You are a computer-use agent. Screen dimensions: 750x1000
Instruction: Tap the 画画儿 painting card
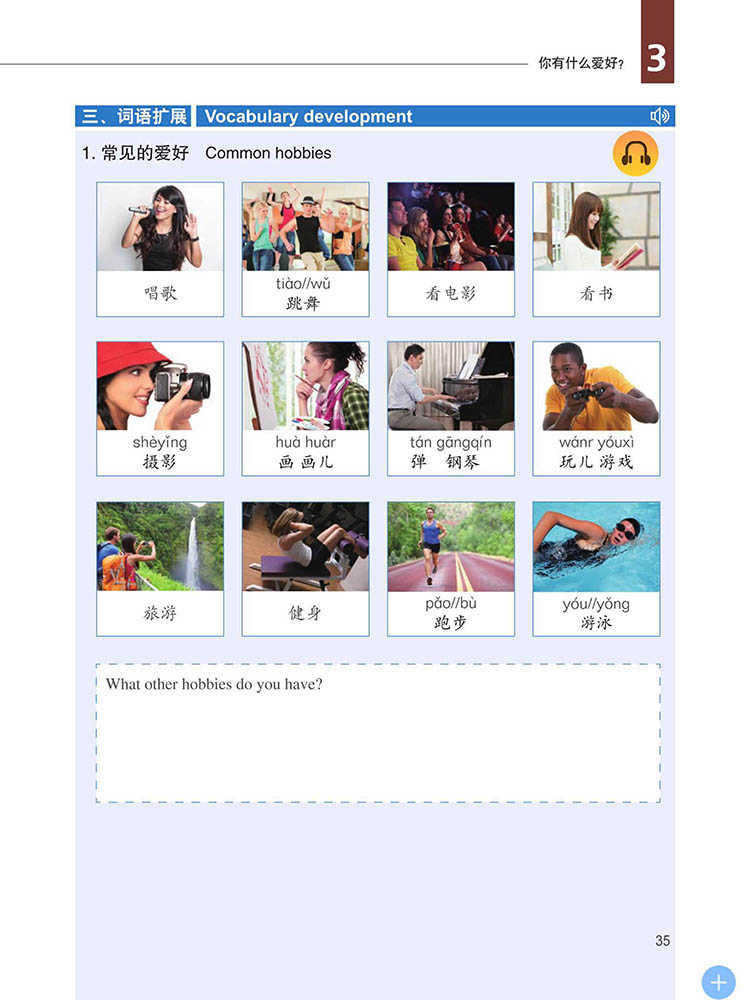[305, 408]
